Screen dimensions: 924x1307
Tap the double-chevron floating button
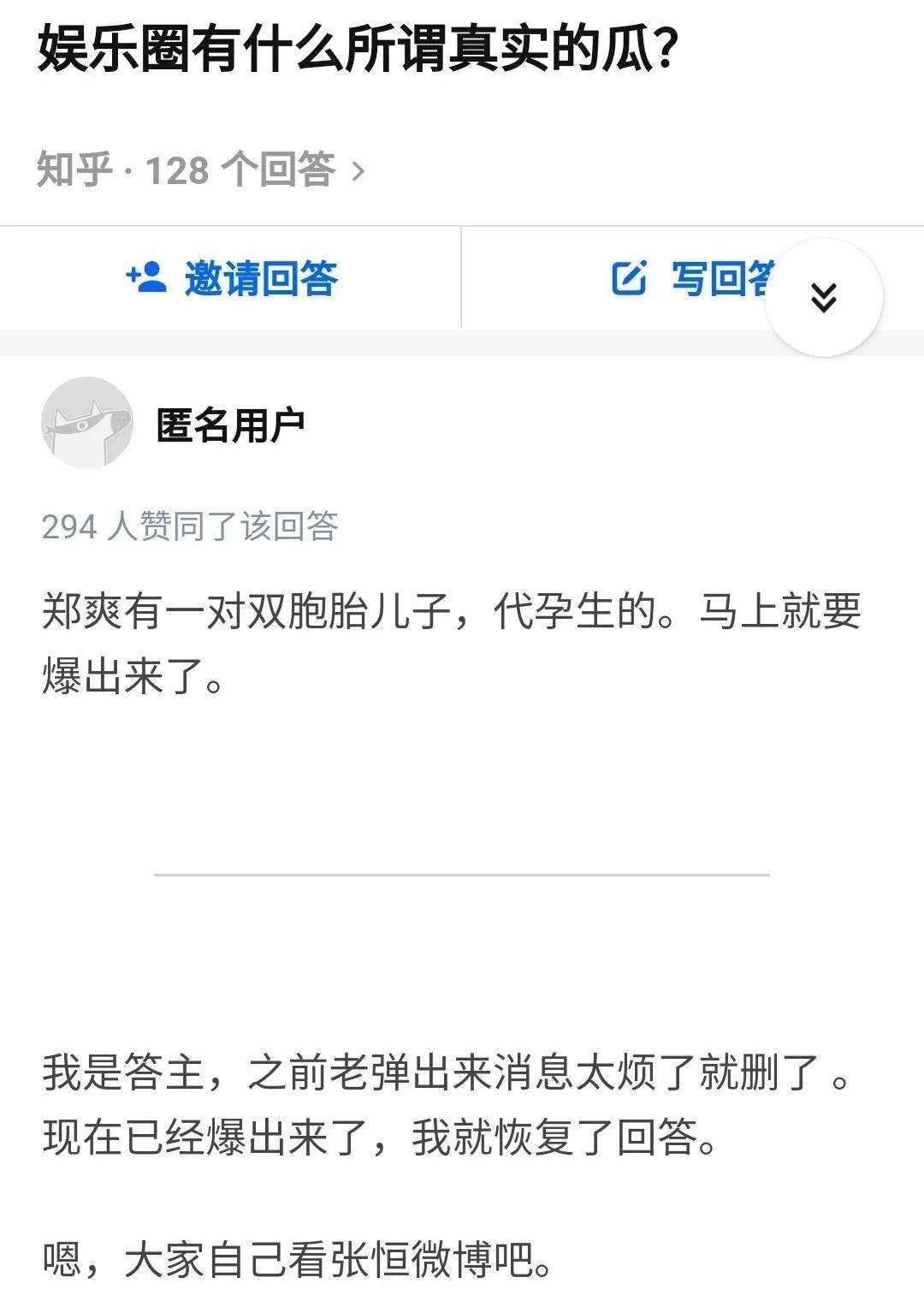[823, 297]
